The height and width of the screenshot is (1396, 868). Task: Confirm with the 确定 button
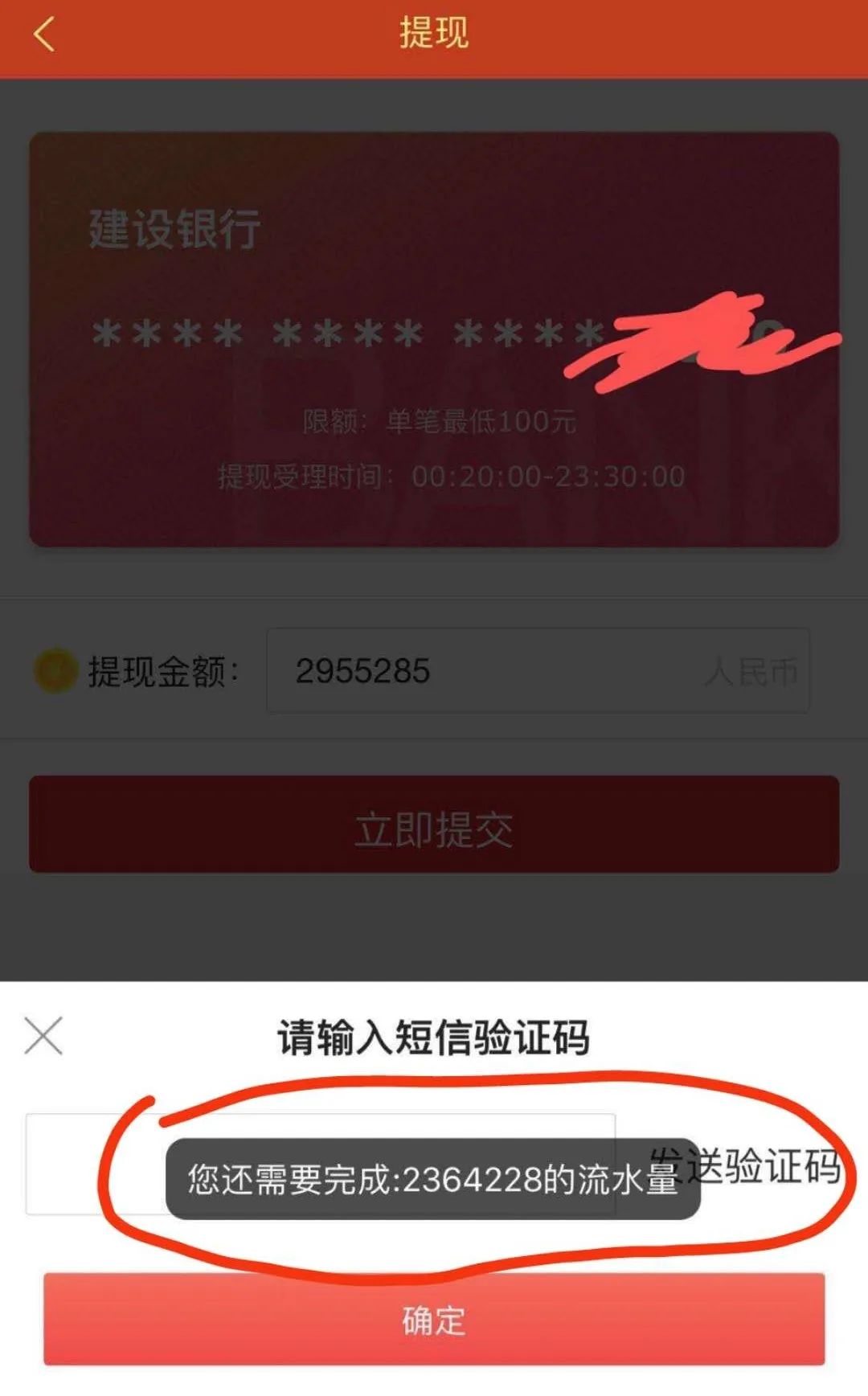[x=434, y=1319]
